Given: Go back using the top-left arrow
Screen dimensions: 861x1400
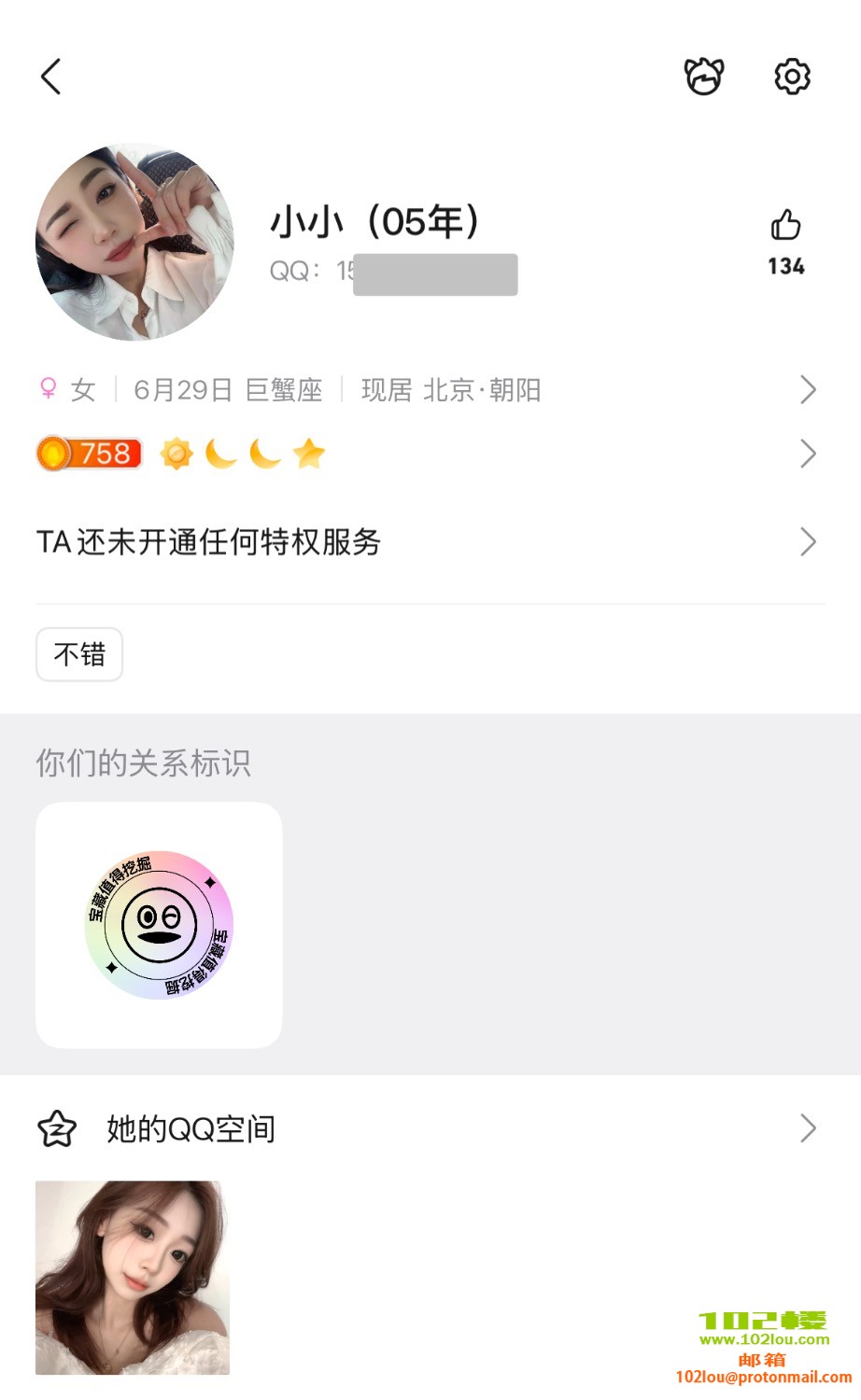Looking at the screenshot, I should pos(51,77).
